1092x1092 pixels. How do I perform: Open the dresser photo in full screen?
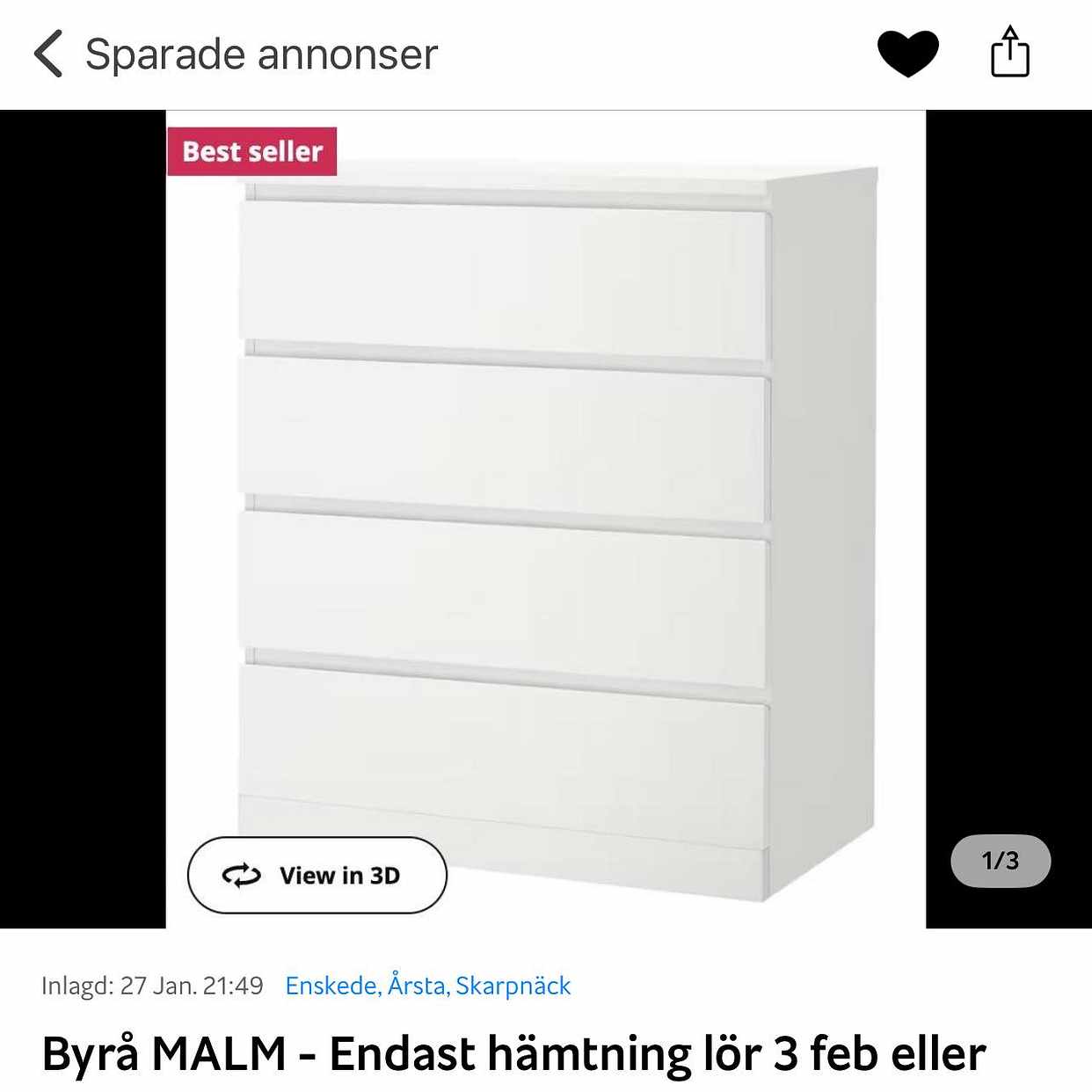point(545,492)
